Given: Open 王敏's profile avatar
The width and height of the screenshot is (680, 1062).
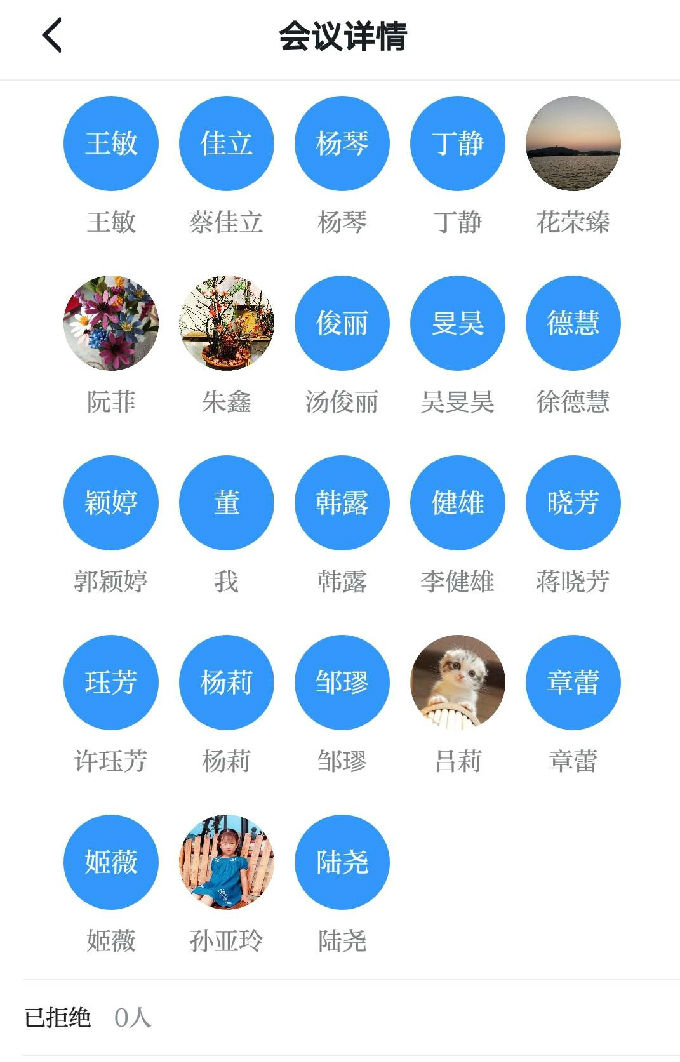Looking at the screenshot, I should [111, 144].
